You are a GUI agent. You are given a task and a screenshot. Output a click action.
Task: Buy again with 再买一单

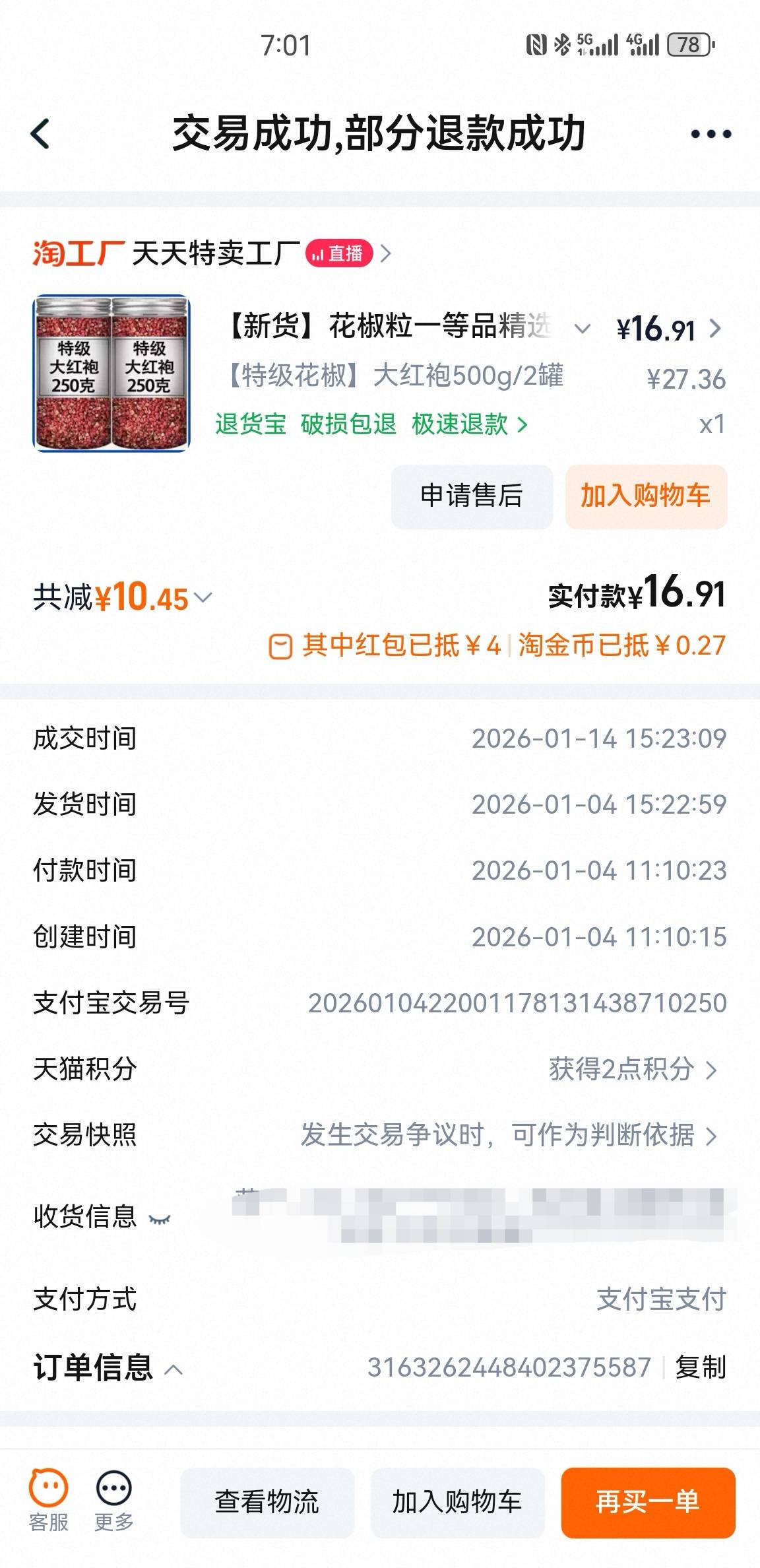pyautogui.click(x=647, y=1502)
